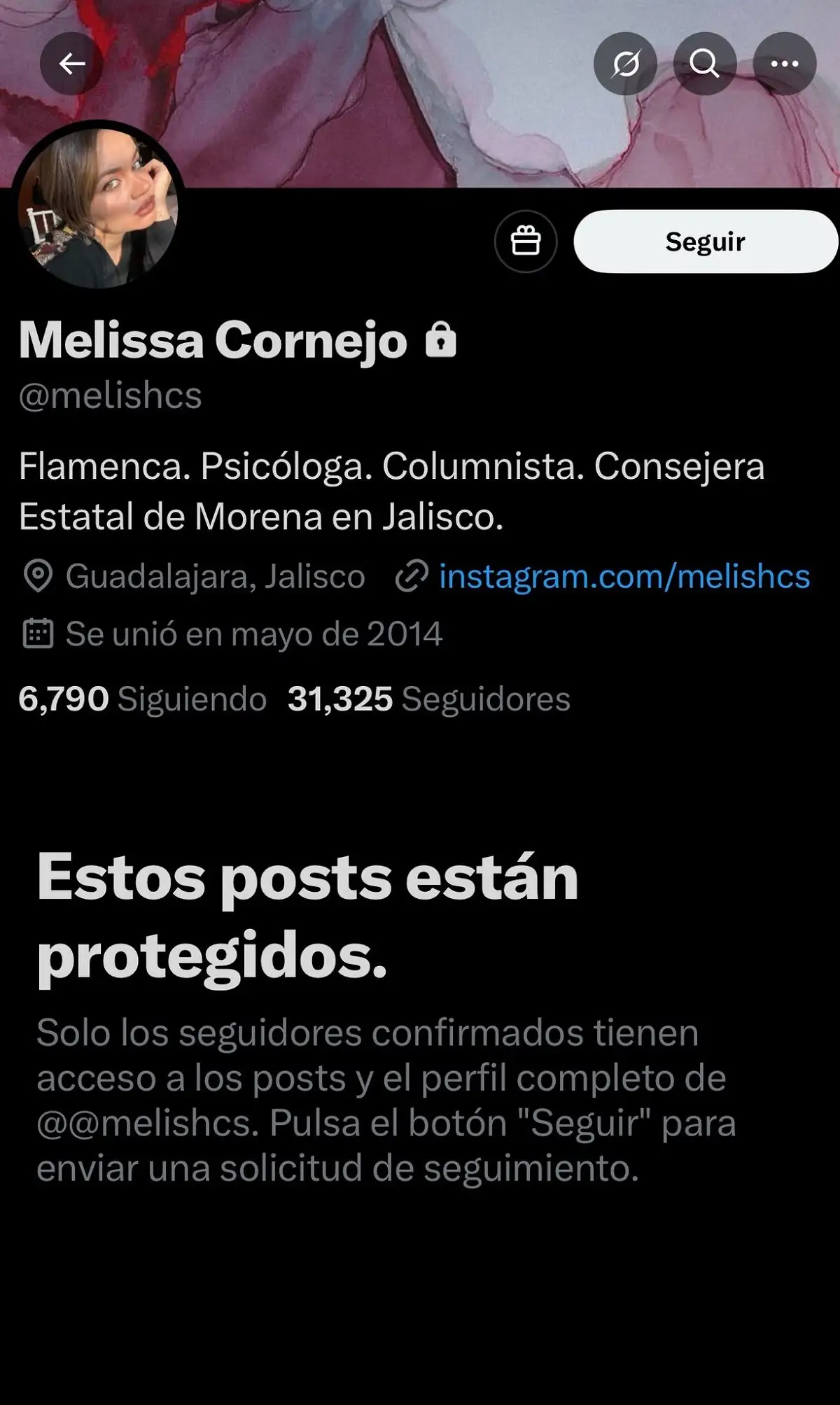Tap the Grok icon in the header

click(x=625, y=63)
